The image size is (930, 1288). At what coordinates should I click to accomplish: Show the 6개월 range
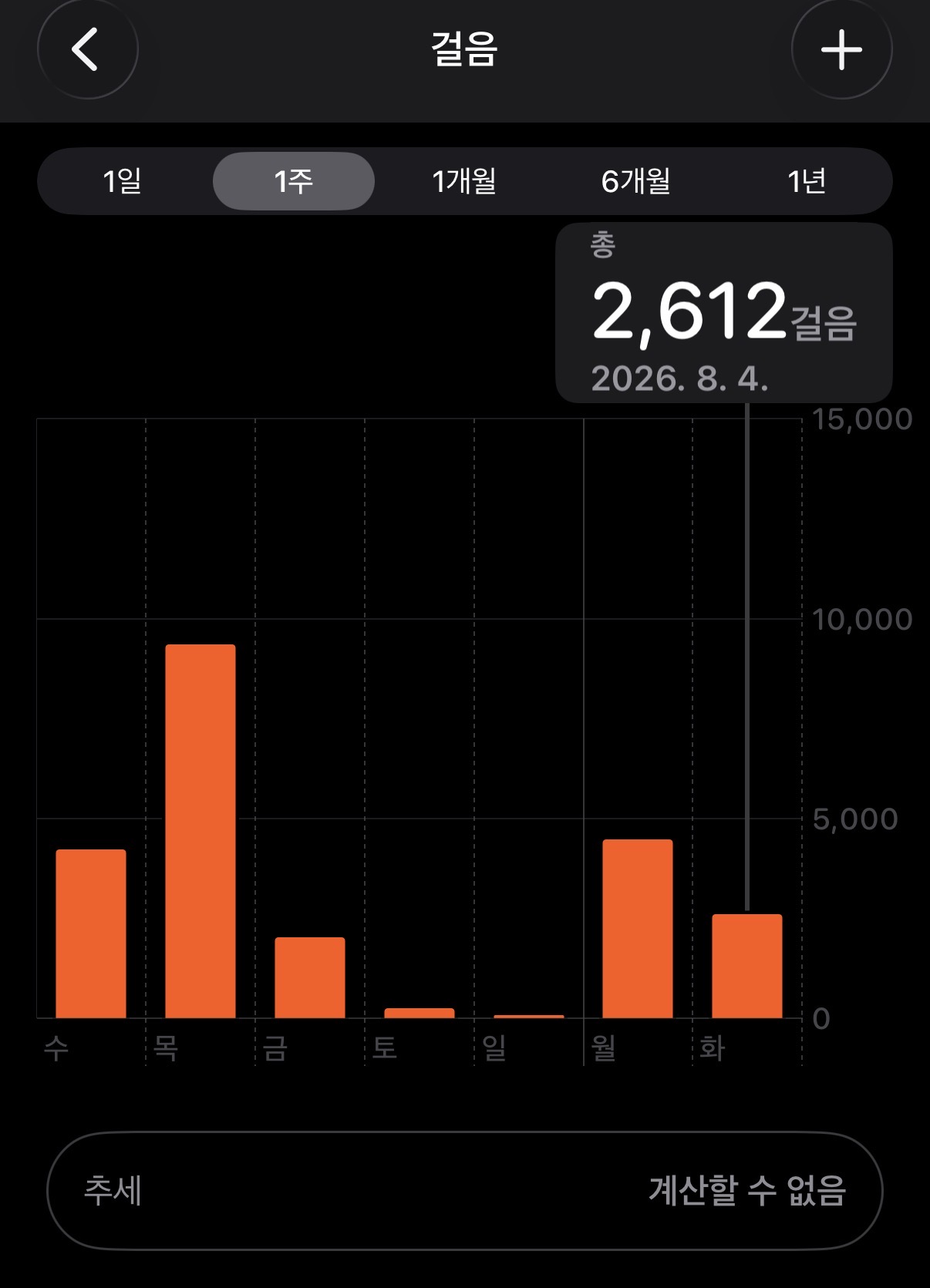tap(635, 181)
